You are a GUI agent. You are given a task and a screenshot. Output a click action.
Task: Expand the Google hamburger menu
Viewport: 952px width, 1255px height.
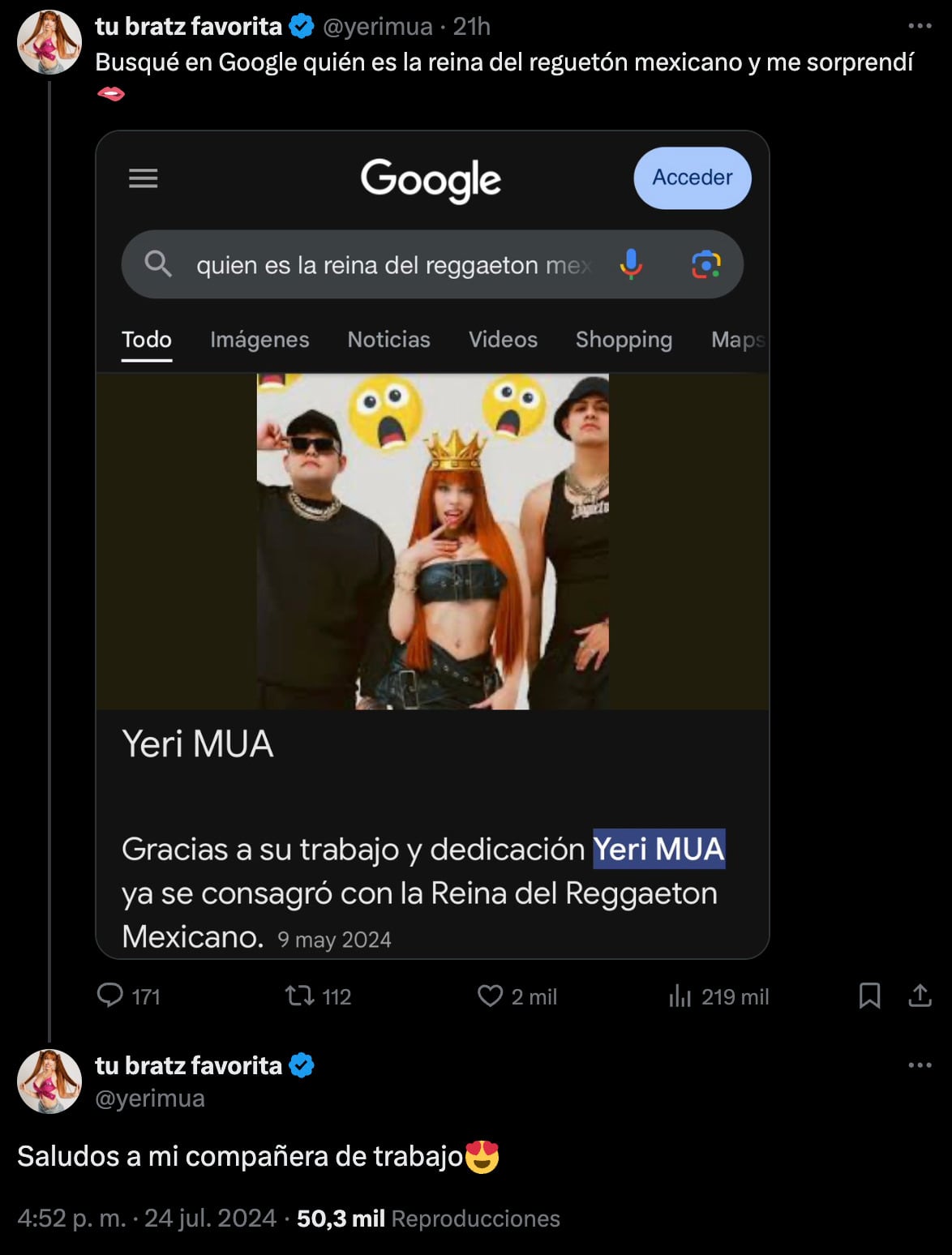tap(144, 178)
